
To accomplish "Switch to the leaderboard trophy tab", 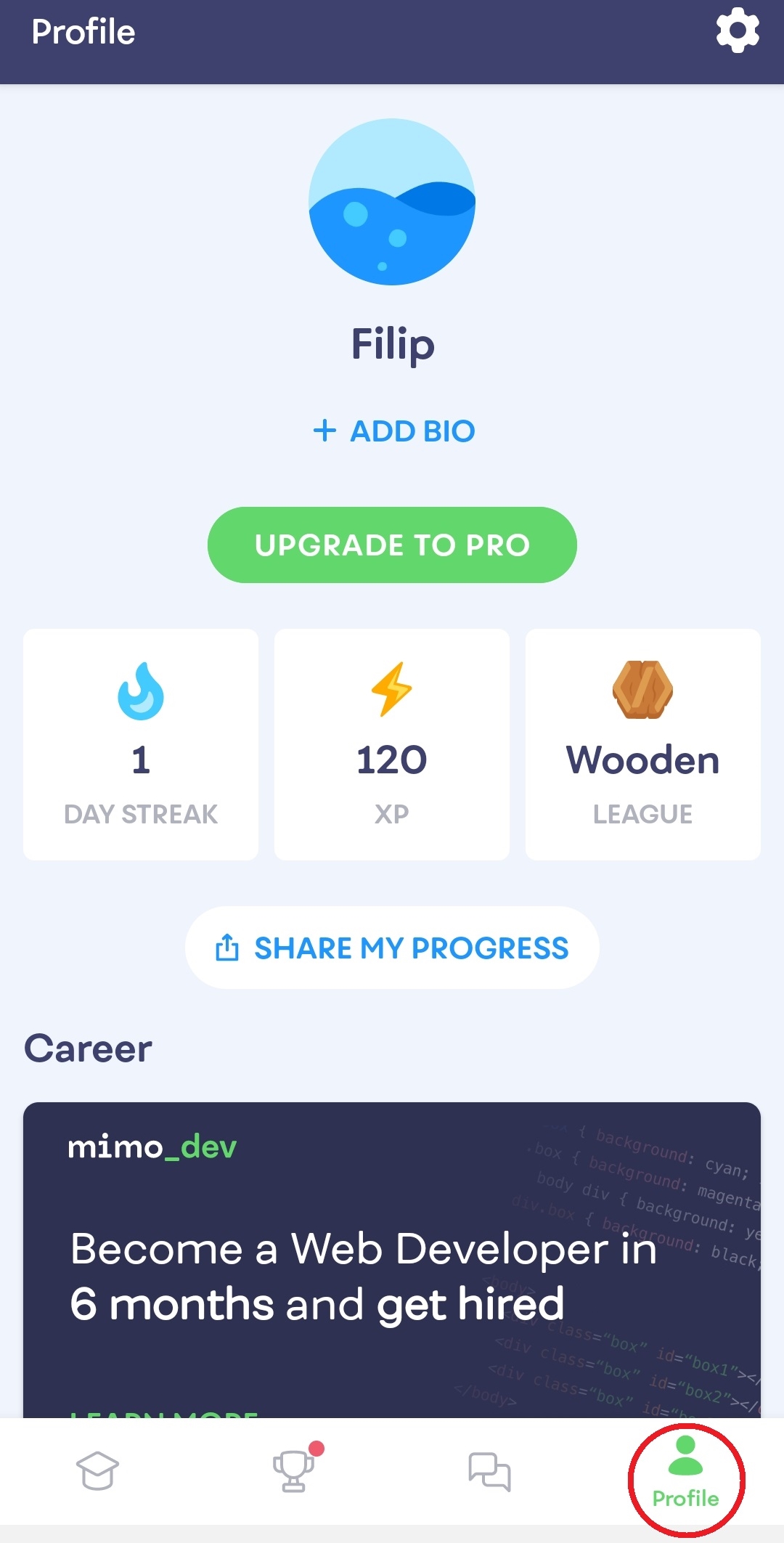I will click(x=294, y=1470).
